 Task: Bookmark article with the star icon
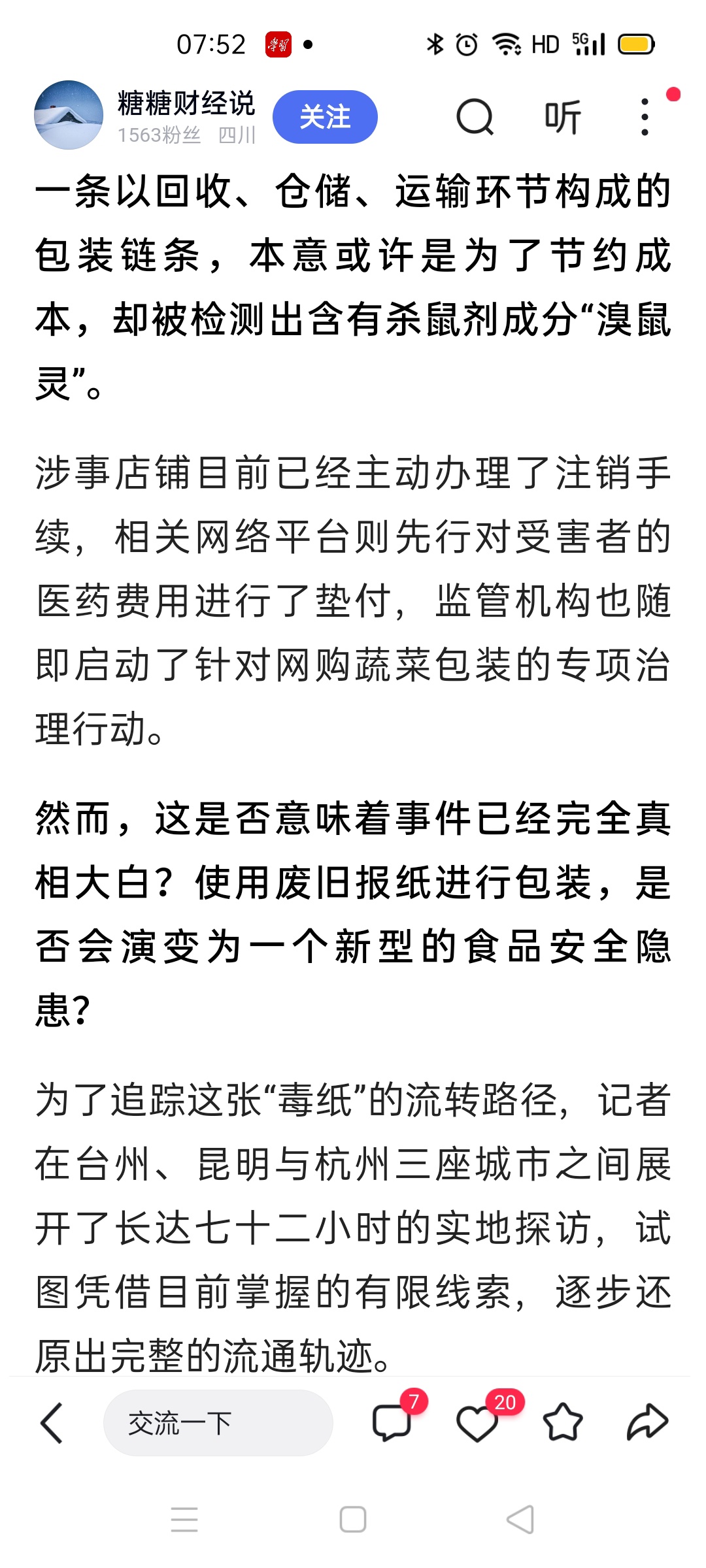pos(562,1422)
